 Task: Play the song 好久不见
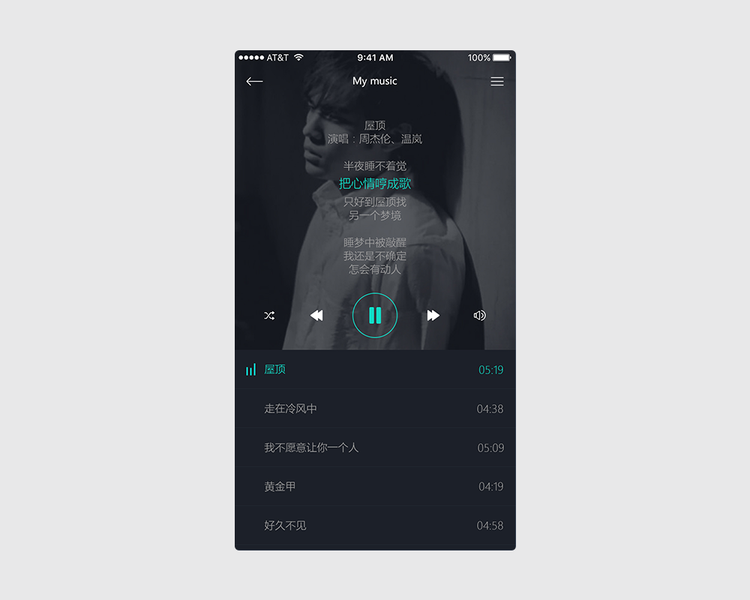pos(375,526)
